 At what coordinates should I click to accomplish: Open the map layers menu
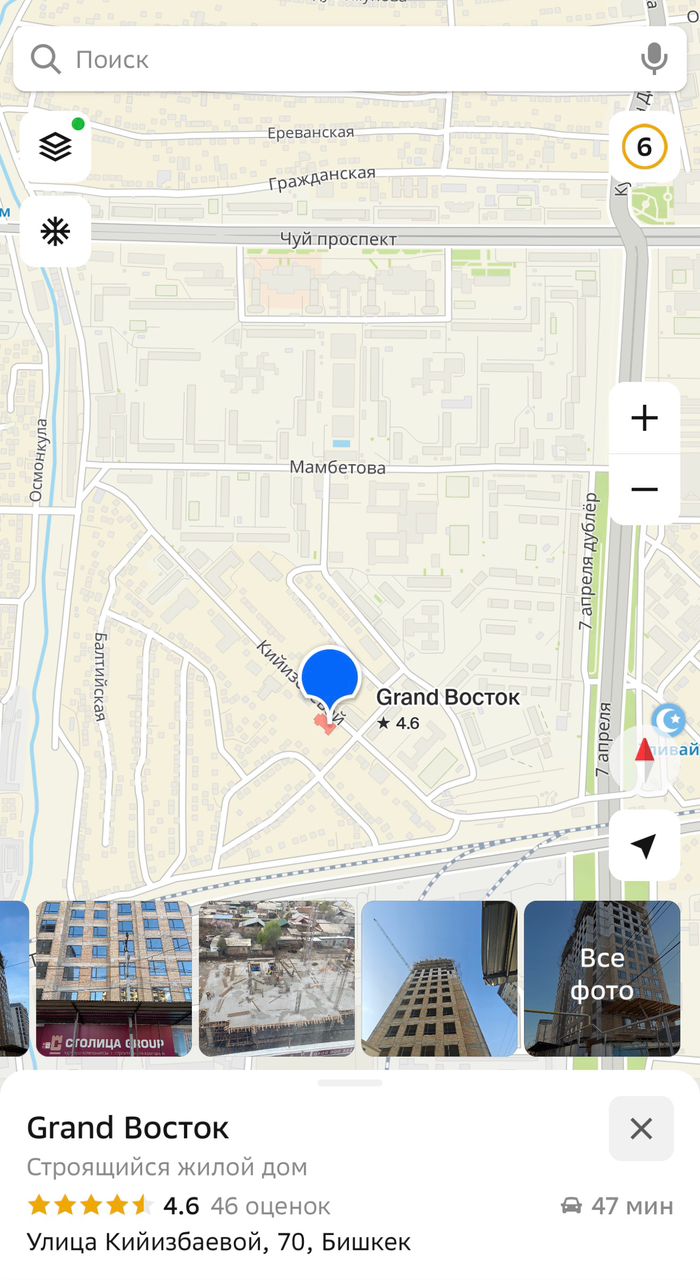point(56,147)
